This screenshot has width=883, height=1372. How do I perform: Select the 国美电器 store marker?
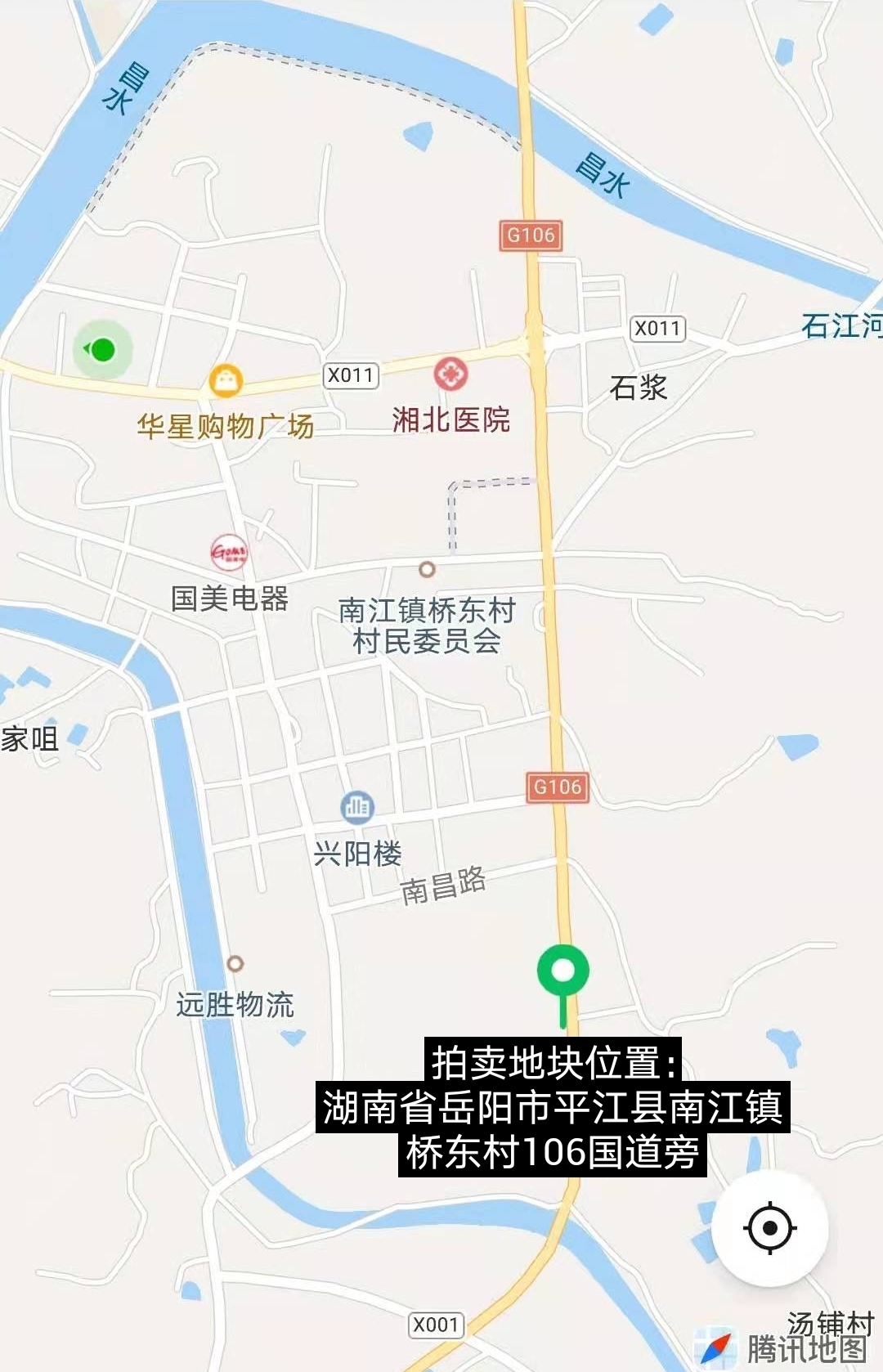(x=229, y=553)
